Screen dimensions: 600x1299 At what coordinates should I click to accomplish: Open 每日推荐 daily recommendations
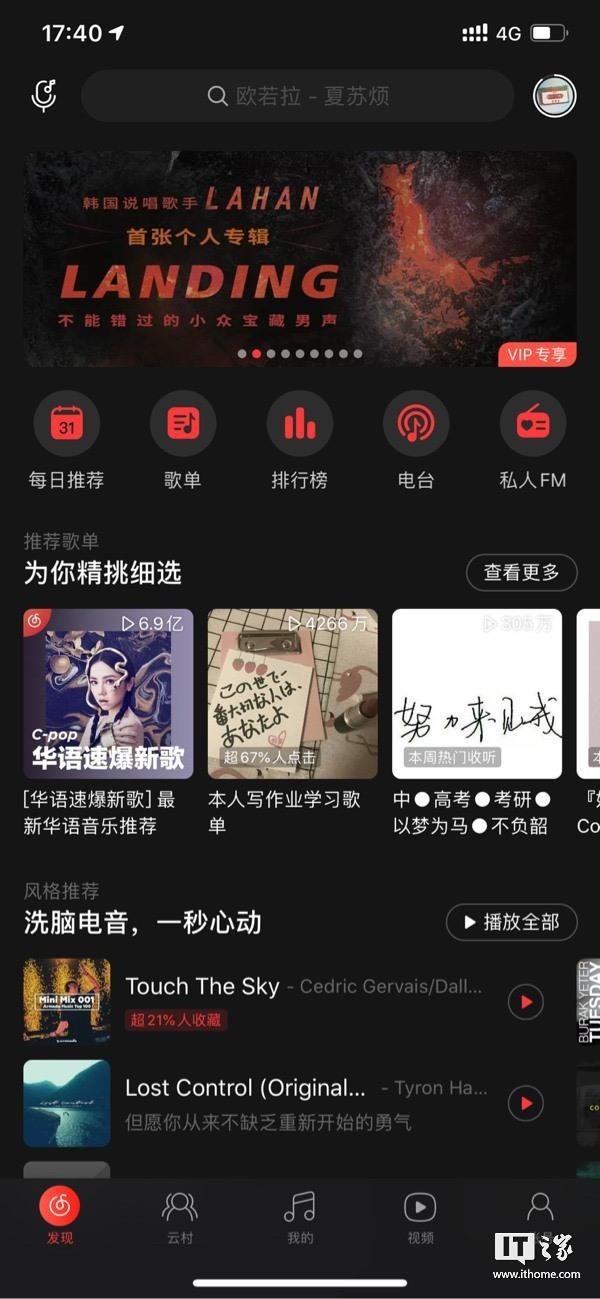(x=66, y=424)
